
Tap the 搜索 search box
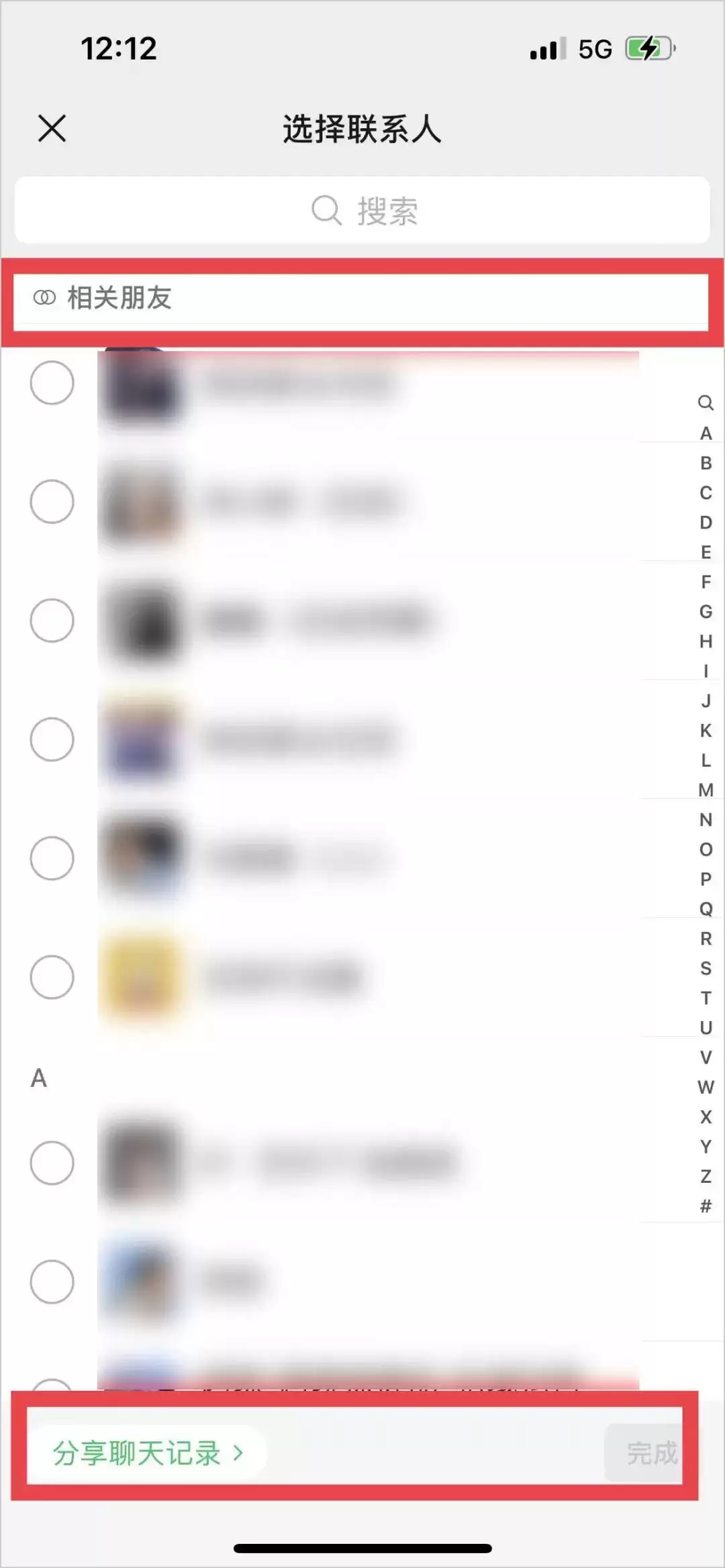coord(362,211)
